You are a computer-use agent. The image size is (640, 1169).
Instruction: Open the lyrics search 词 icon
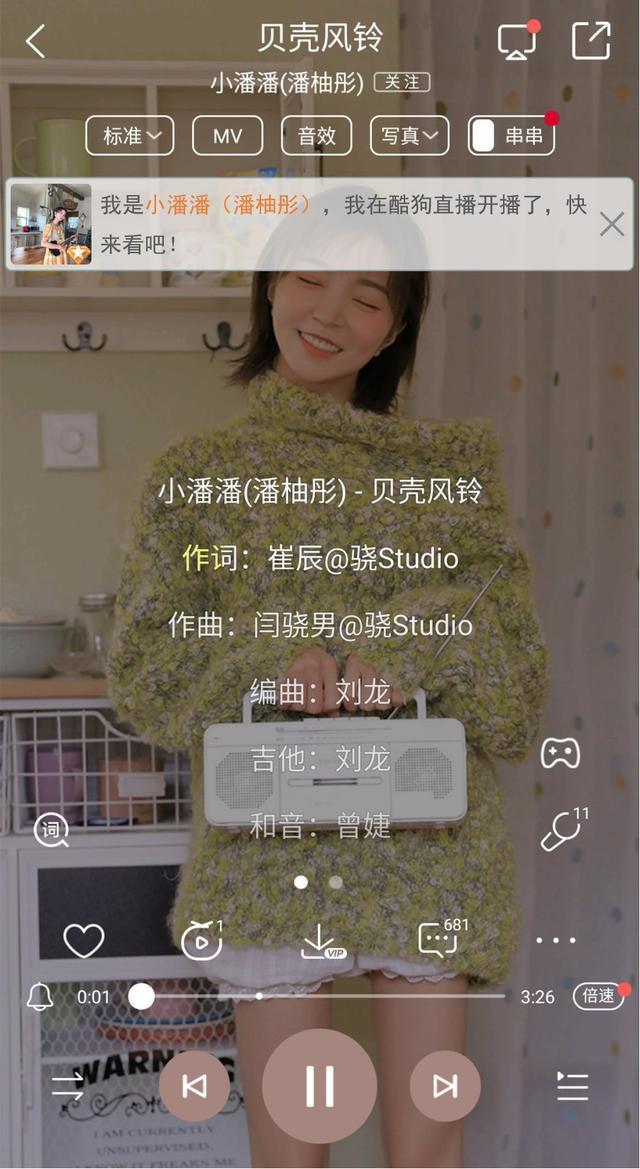pyautogui.click(x=51, y=830)
